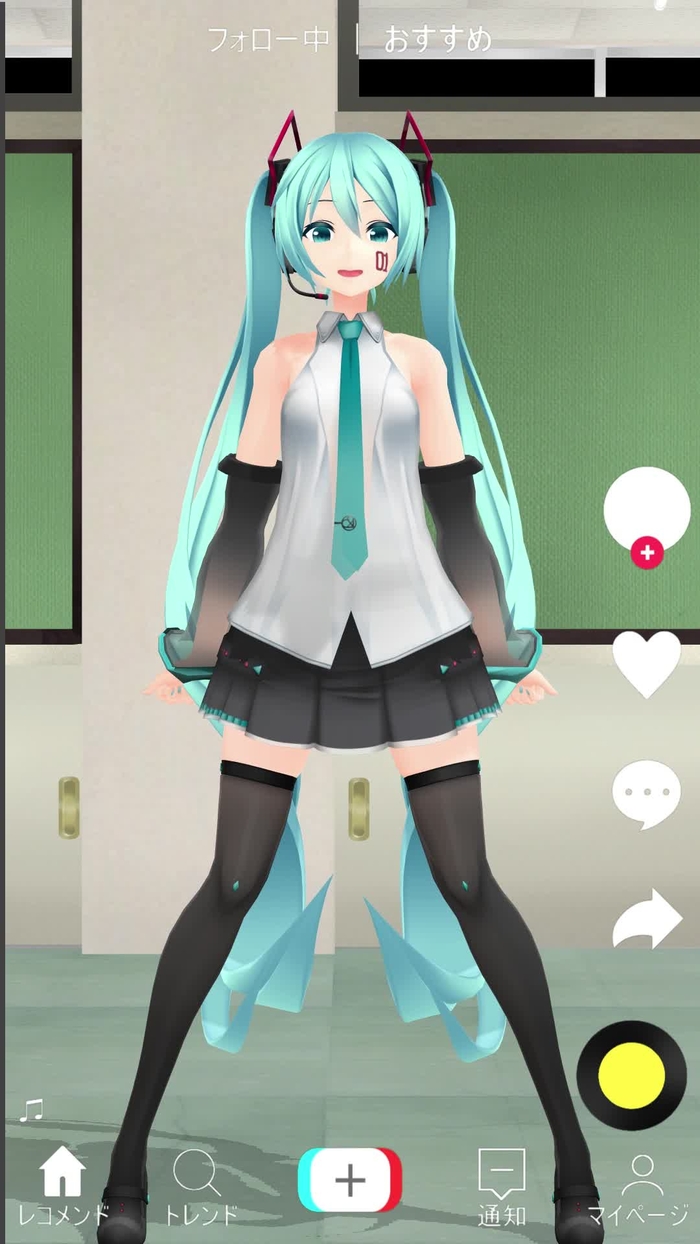Switch to the フォロー中 feed tab
700x1244 pixels.
(x=268, y=40)
